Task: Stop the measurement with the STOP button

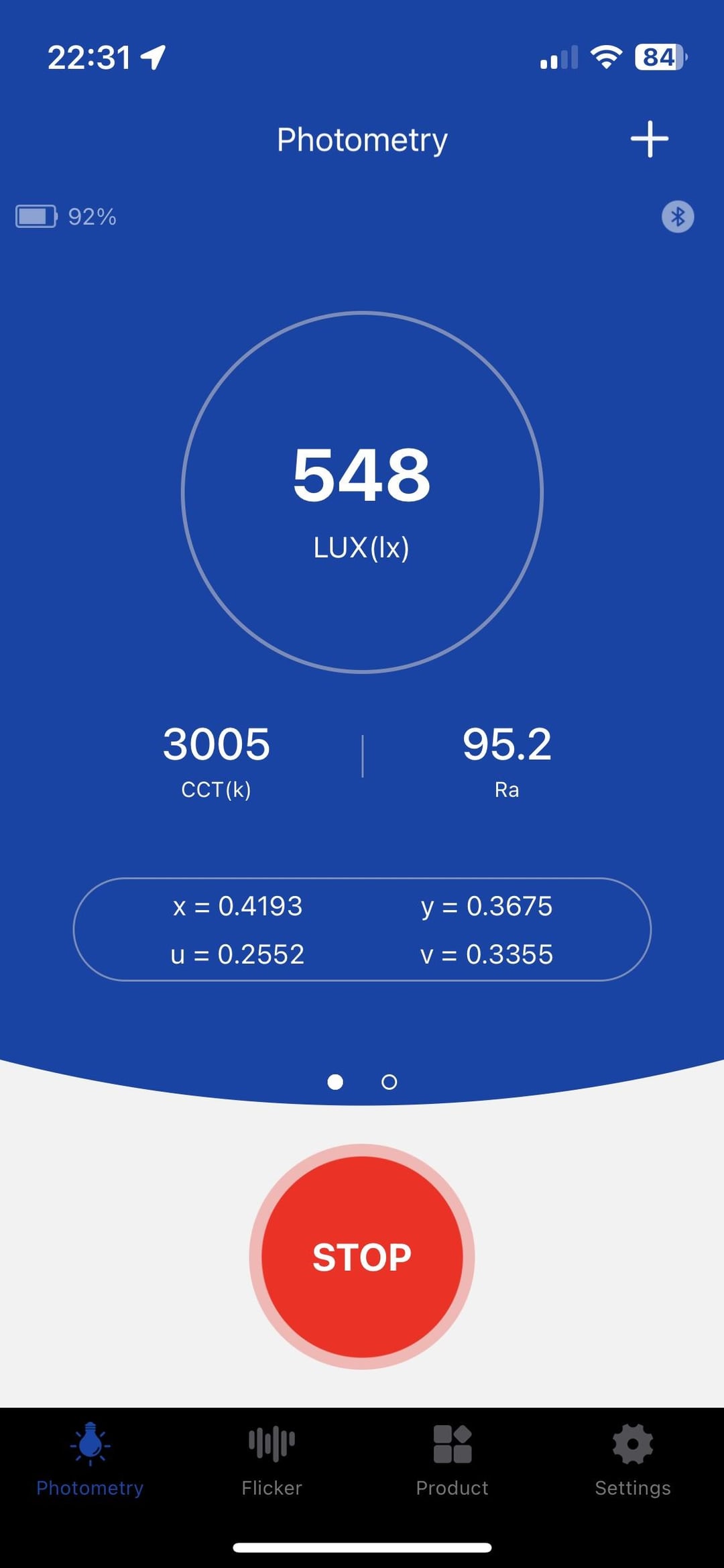Action: [x=362, y=1256]
